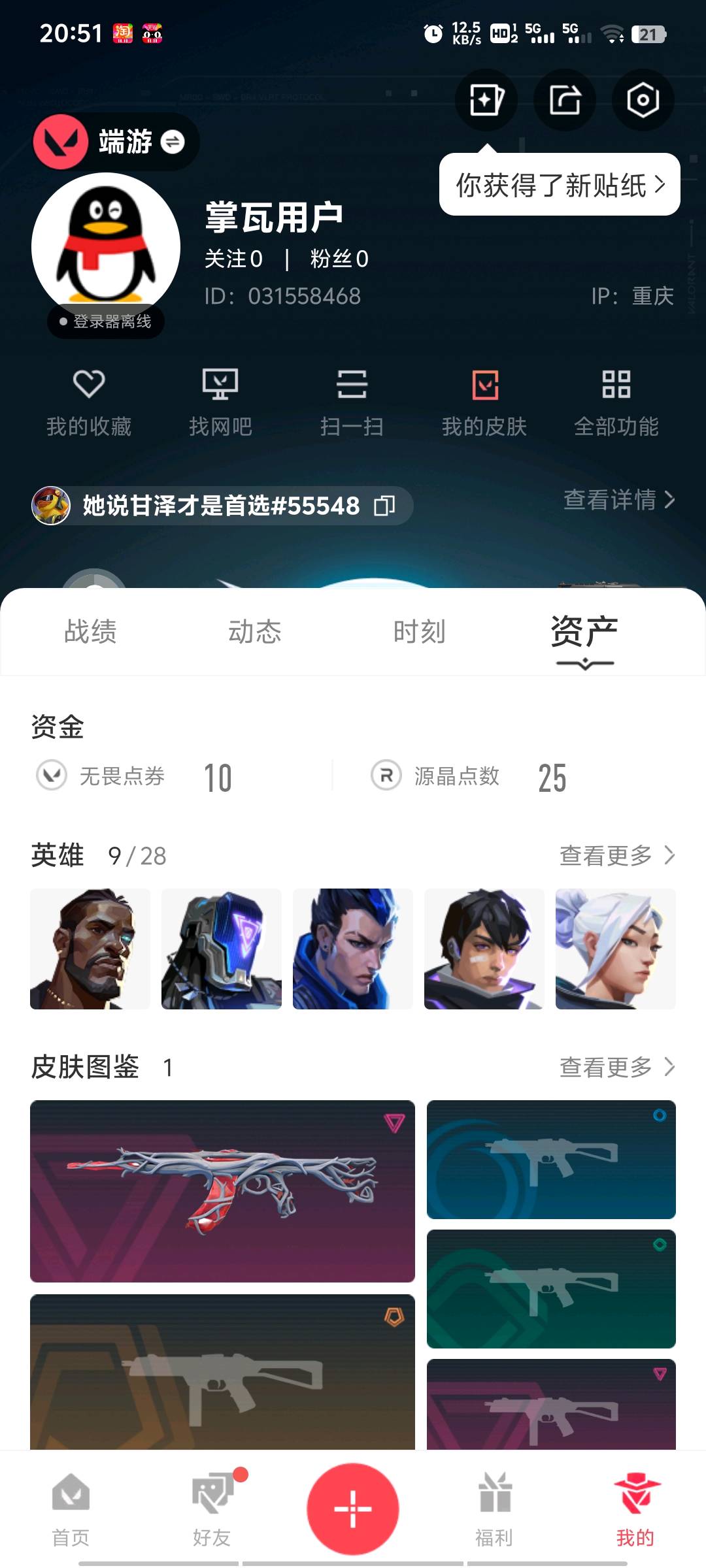Viewport: 706px width, 1568px height.
Task: Switch to the 战绩 tab
Action: pyautogui.click(x=91, y=632)
